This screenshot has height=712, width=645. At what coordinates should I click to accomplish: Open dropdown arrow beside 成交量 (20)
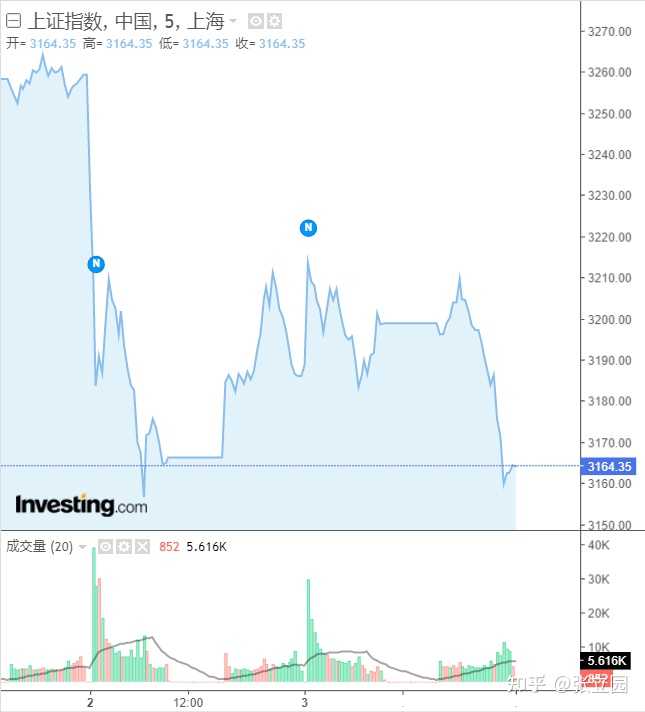82,547
